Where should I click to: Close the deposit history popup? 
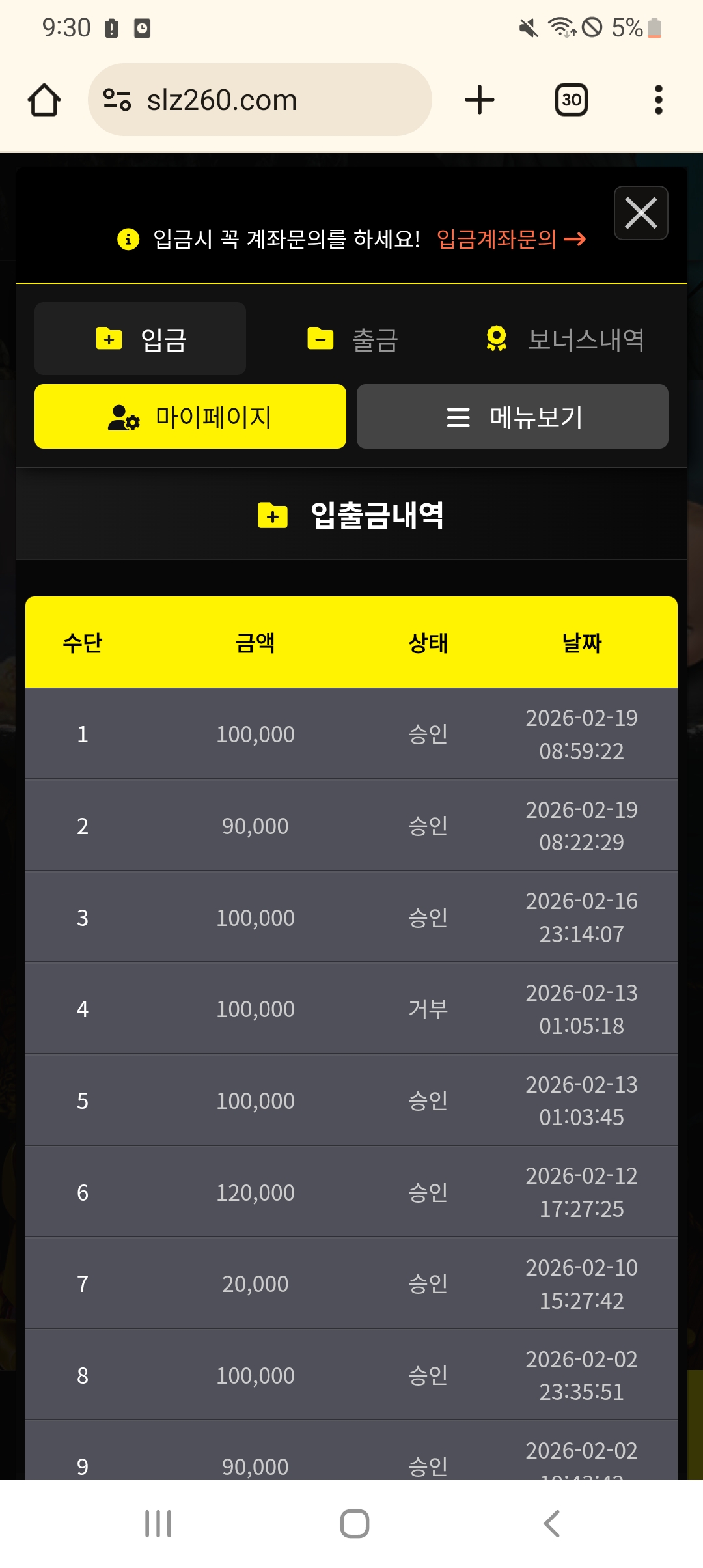tap(641, 213)
